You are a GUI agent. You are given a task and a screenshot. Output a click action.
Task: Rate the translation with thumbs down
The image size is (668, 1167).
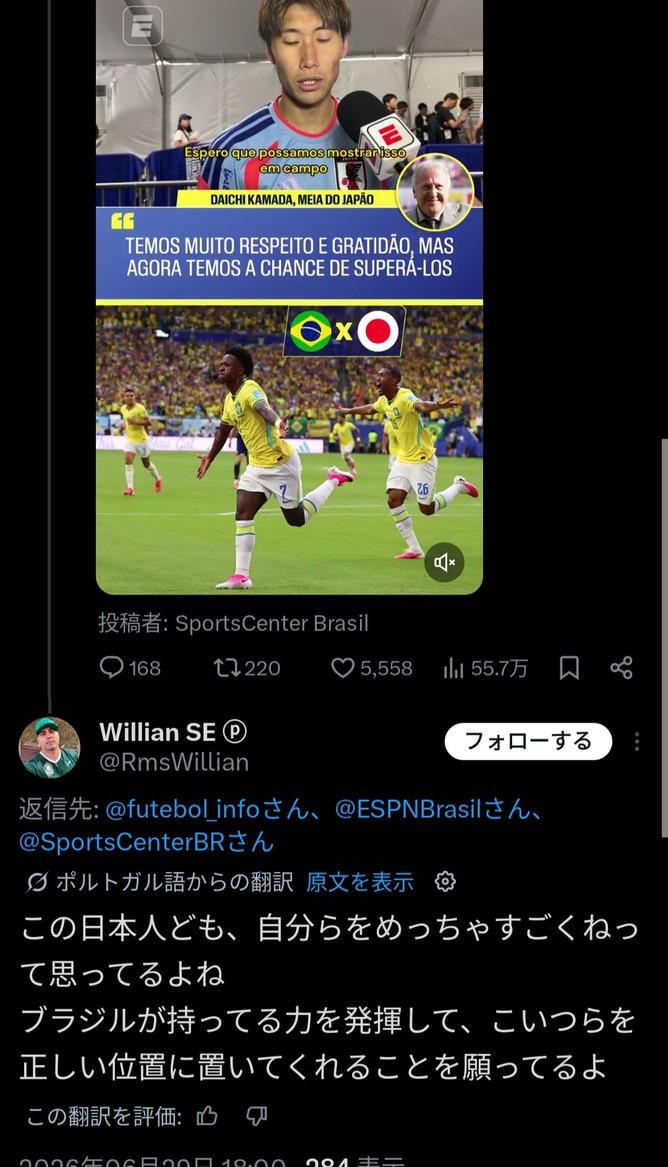tap(257, 1116)
